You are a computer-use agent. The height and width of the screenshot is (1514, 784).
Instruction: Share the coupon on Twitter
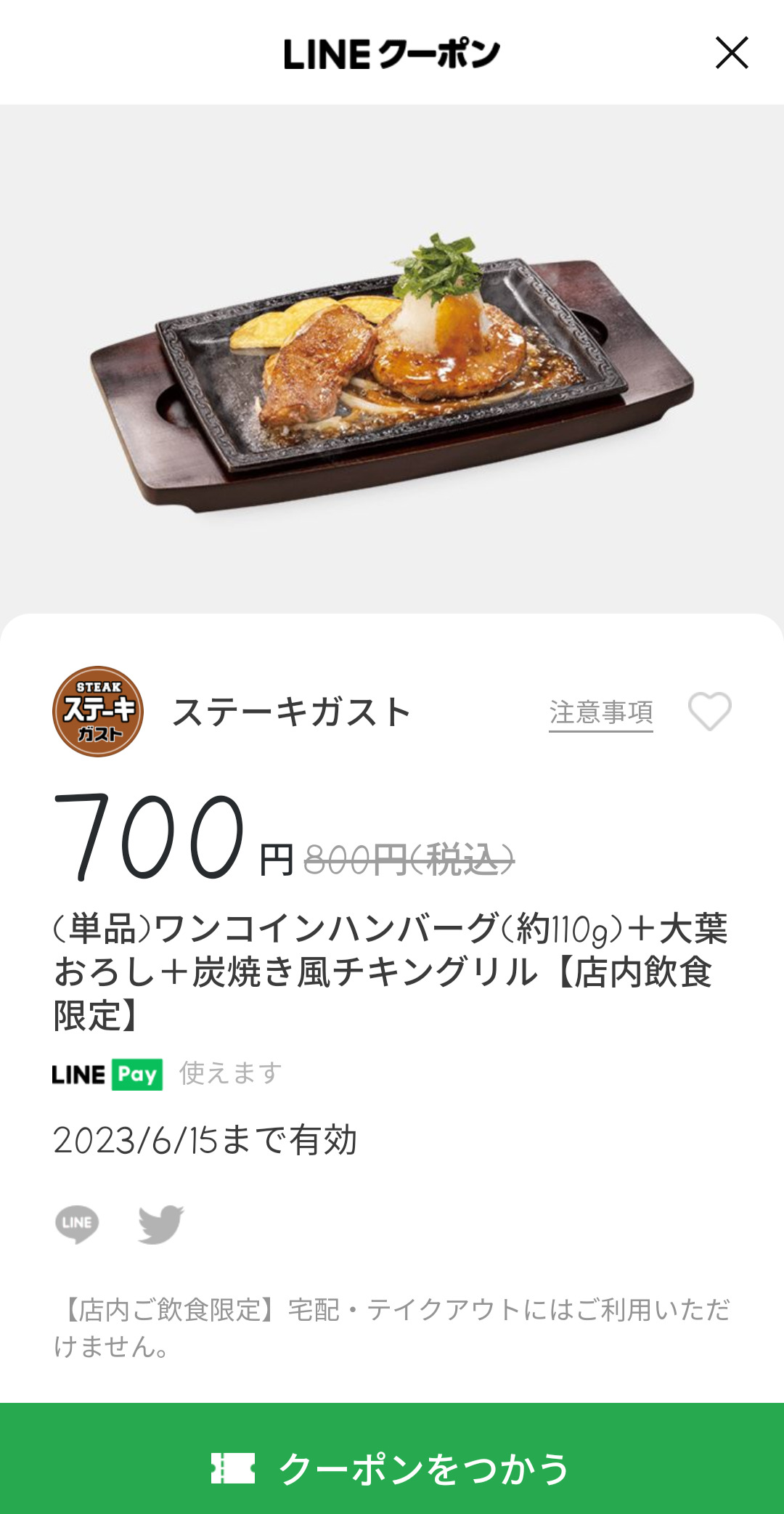(161, 1224)
